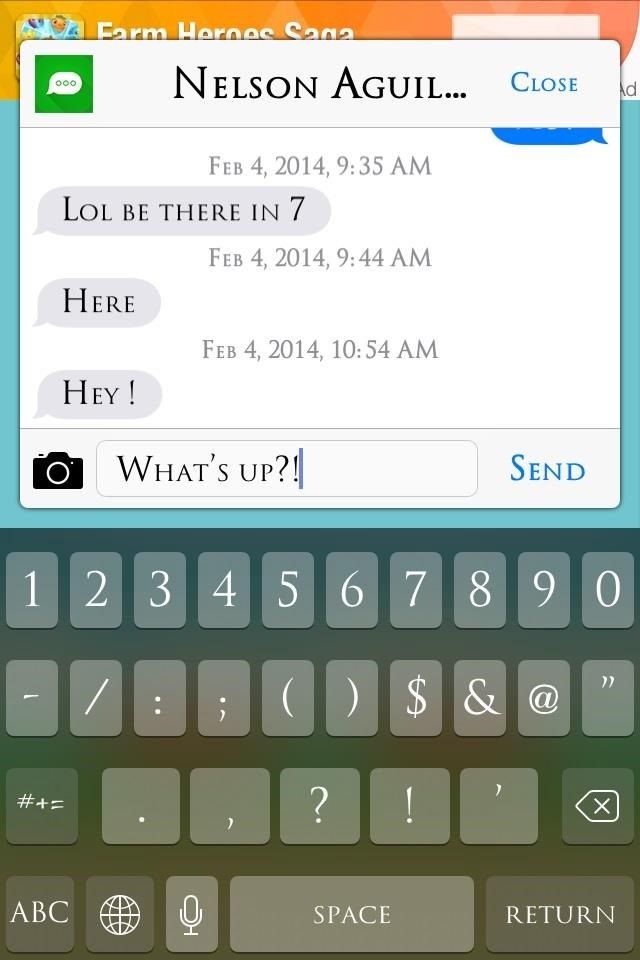640x960 pixels.
Task: Switch keyboard to ABC letters
Action: (40, 913)
